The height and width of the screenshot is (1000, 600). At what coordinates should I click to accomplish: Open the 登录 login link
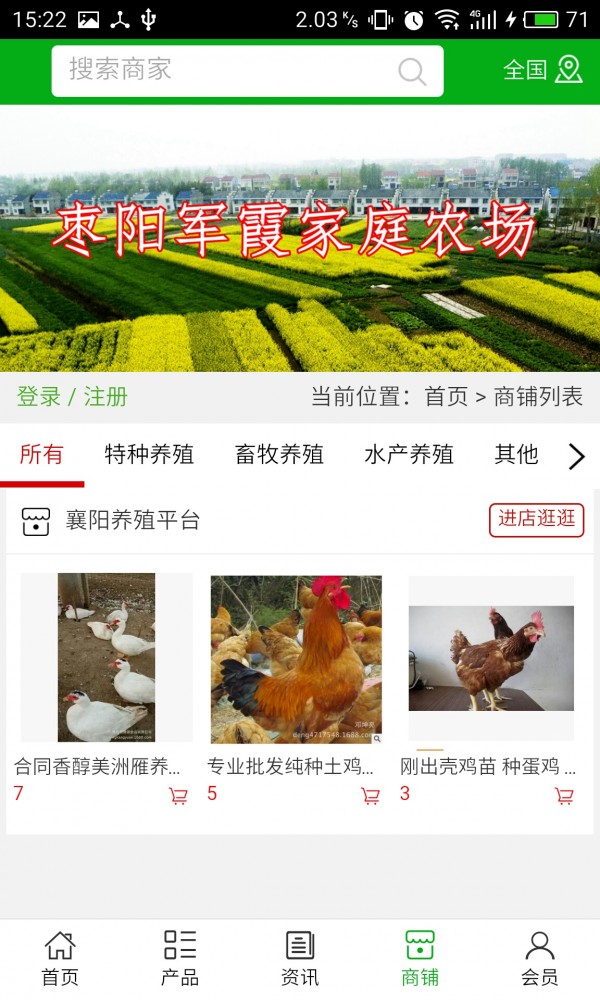coord(39,397)
